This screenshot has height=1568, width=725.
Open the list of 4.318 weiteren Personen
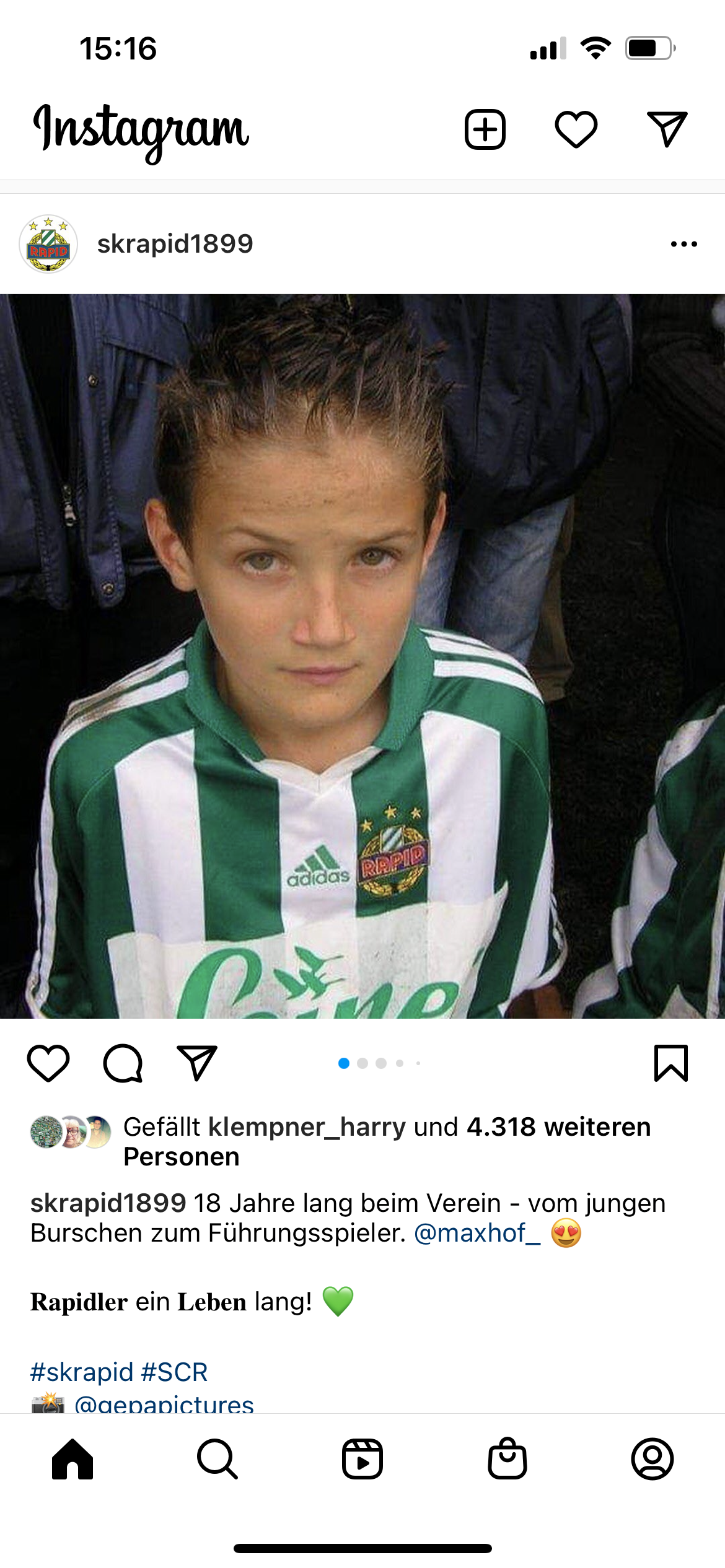(387, 1141)
